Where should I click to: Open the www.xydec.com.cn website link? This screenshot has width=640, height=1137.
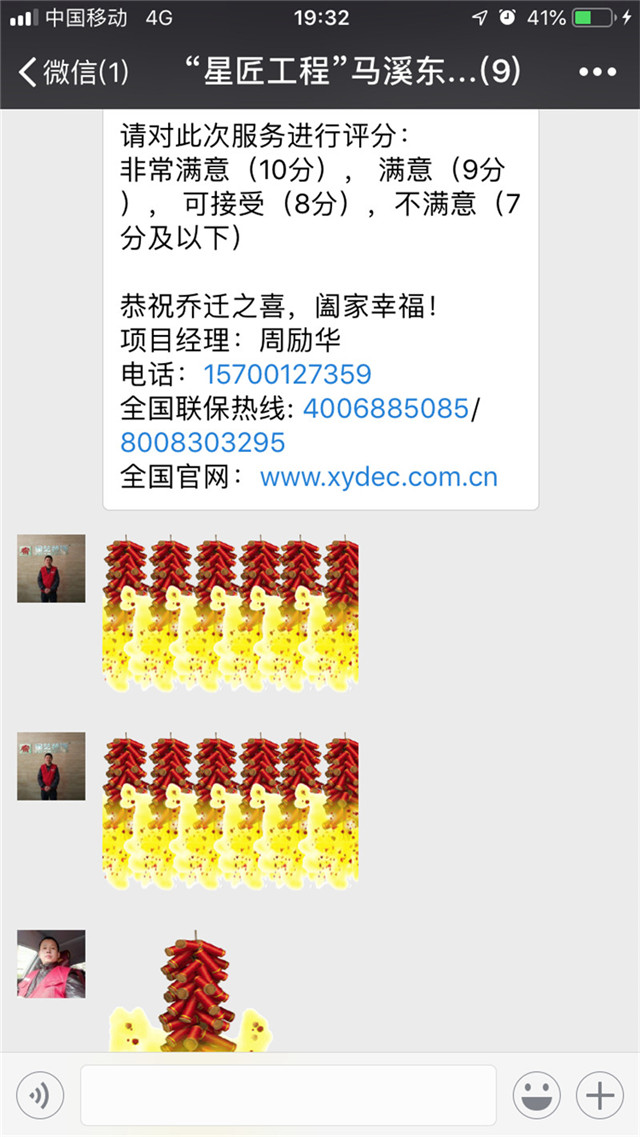[x=378, y=476]
